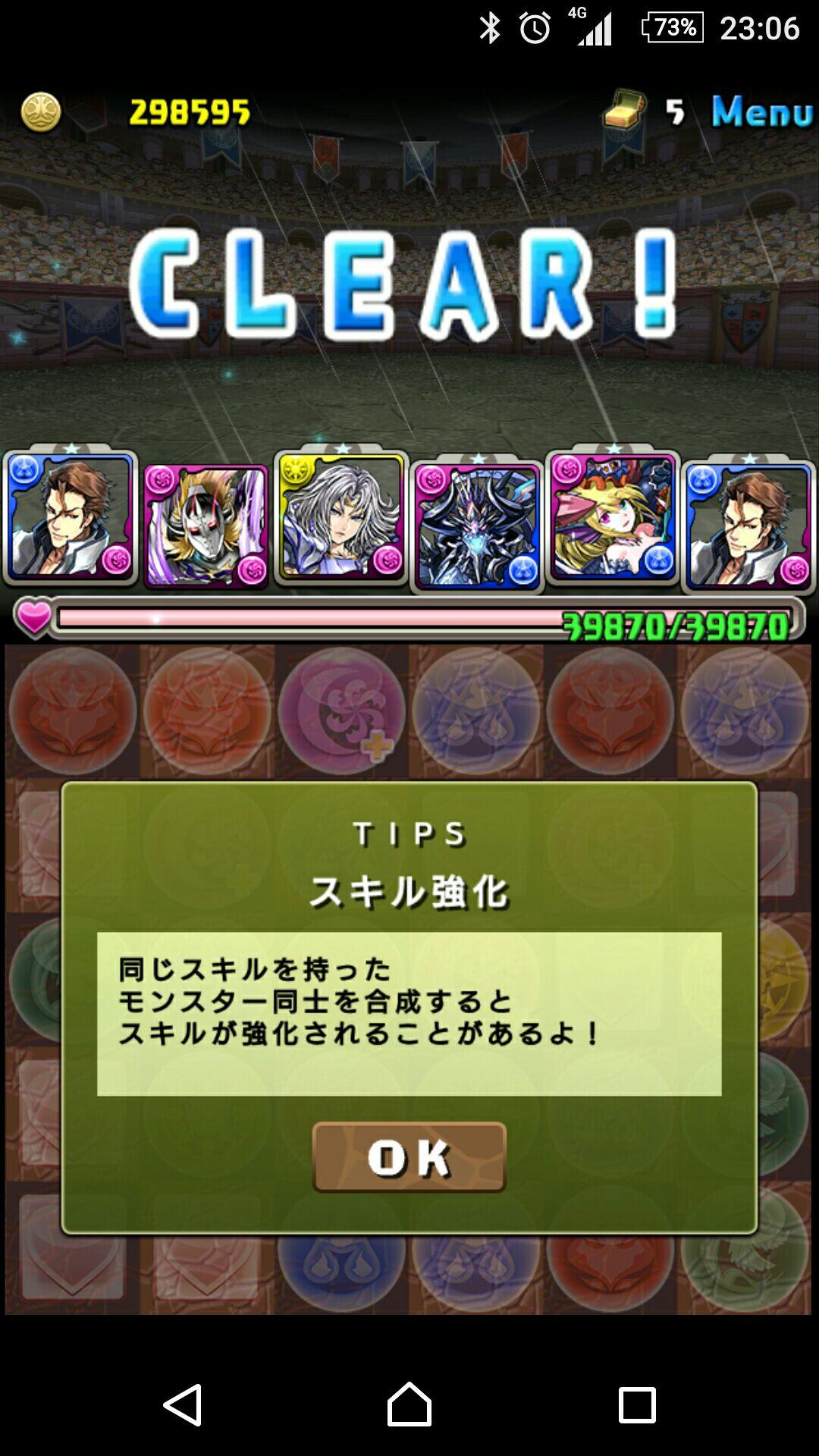Select the pink-haired girl monster portrait
The image size is (819, 1456).
pos(612,519)
